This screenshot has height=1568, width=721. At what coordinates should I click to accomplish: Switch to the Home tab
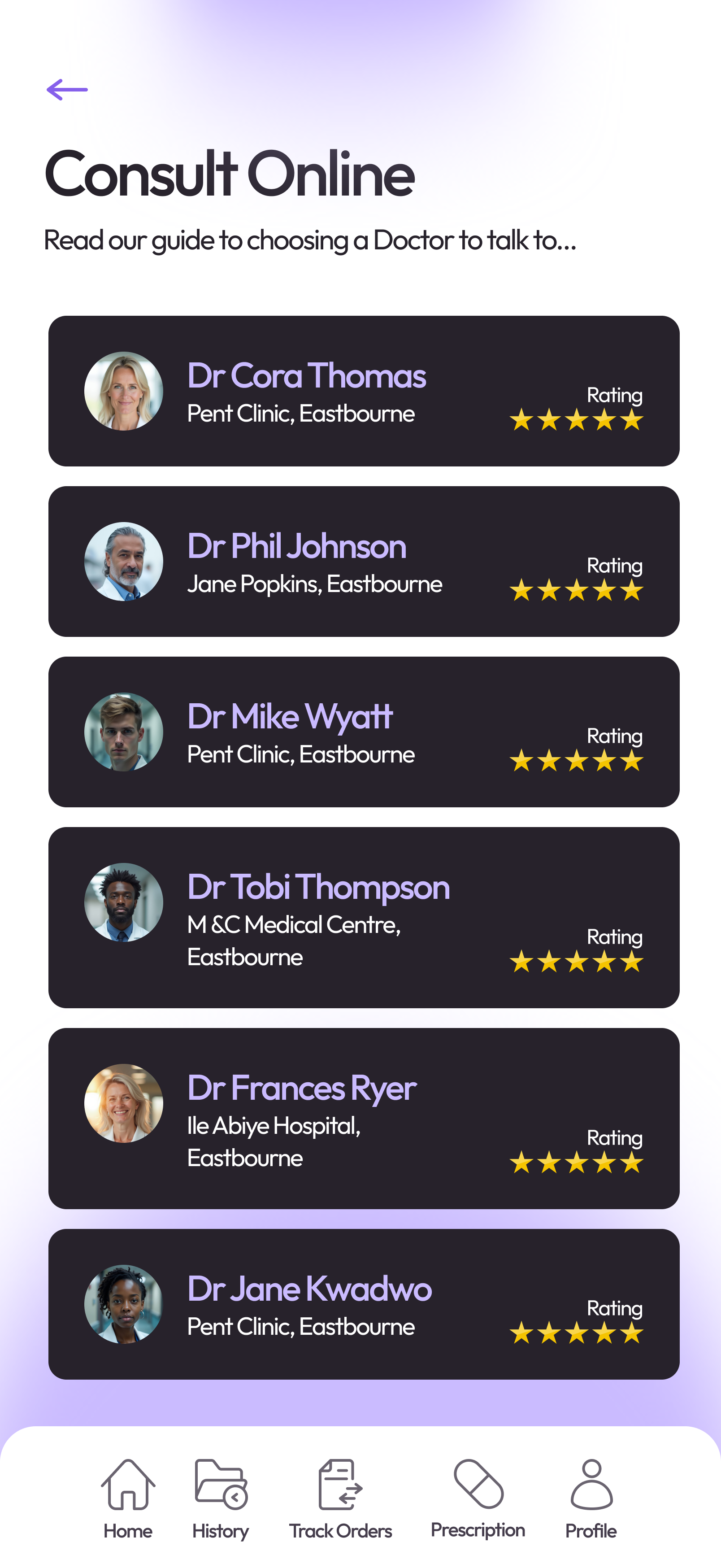click(x=128, y=1498)
